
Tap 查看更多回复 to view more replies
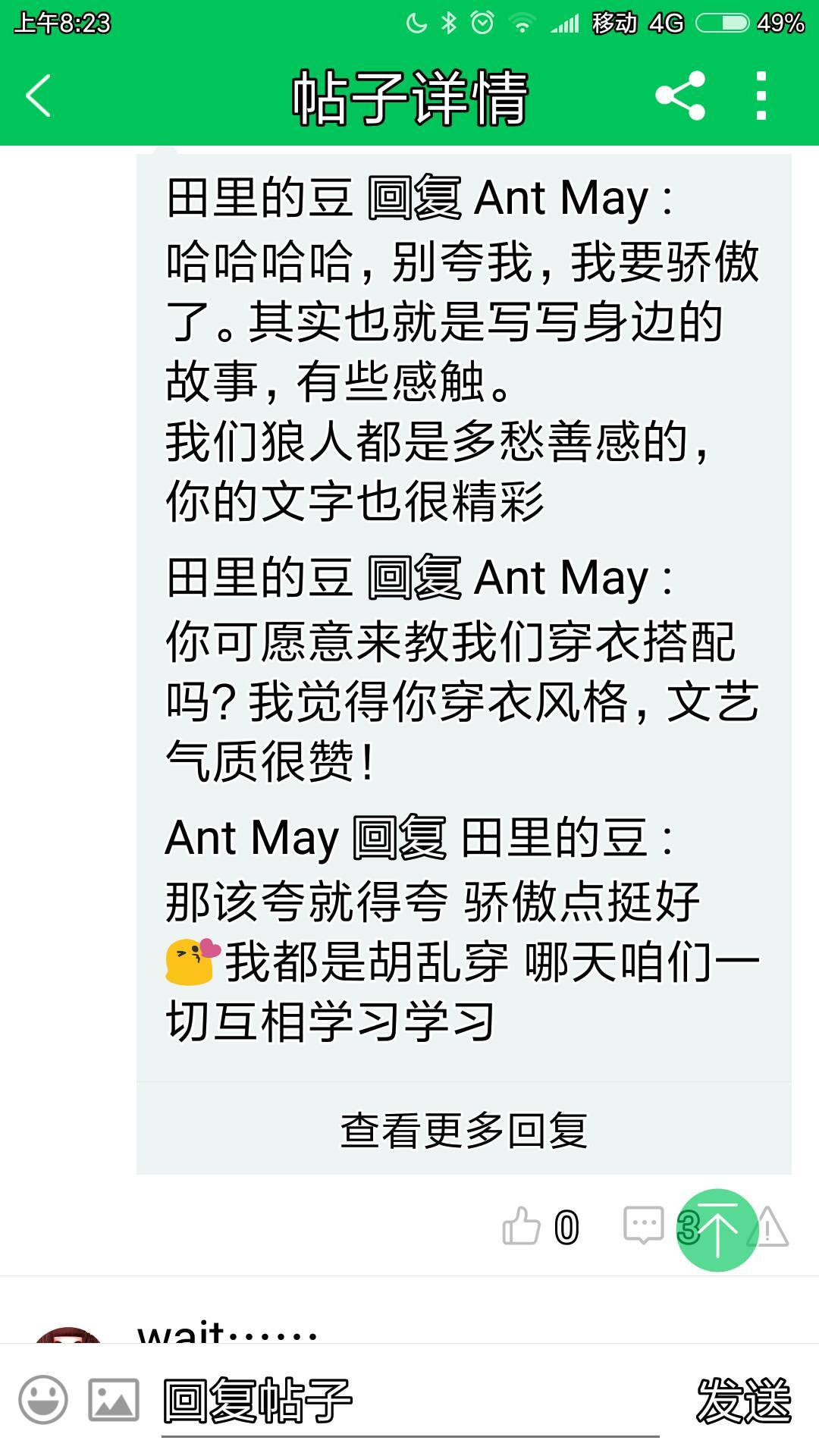[x=463, y=1130]
